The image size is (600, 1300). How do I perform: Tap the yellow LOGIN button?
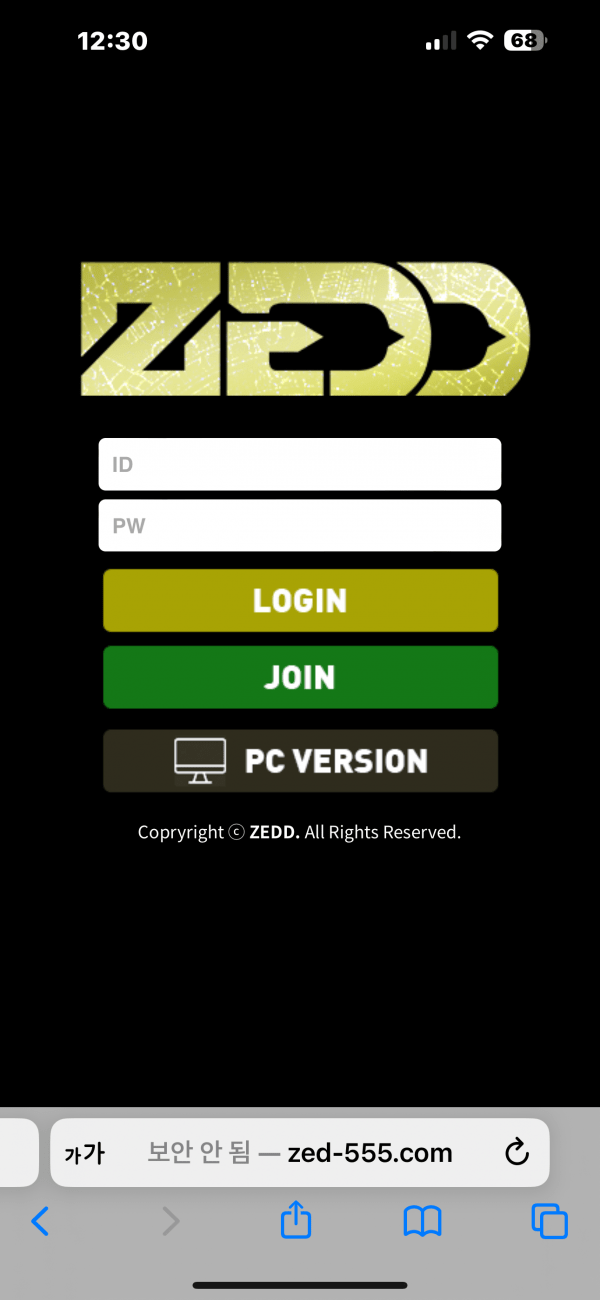(x=300, y=600)
